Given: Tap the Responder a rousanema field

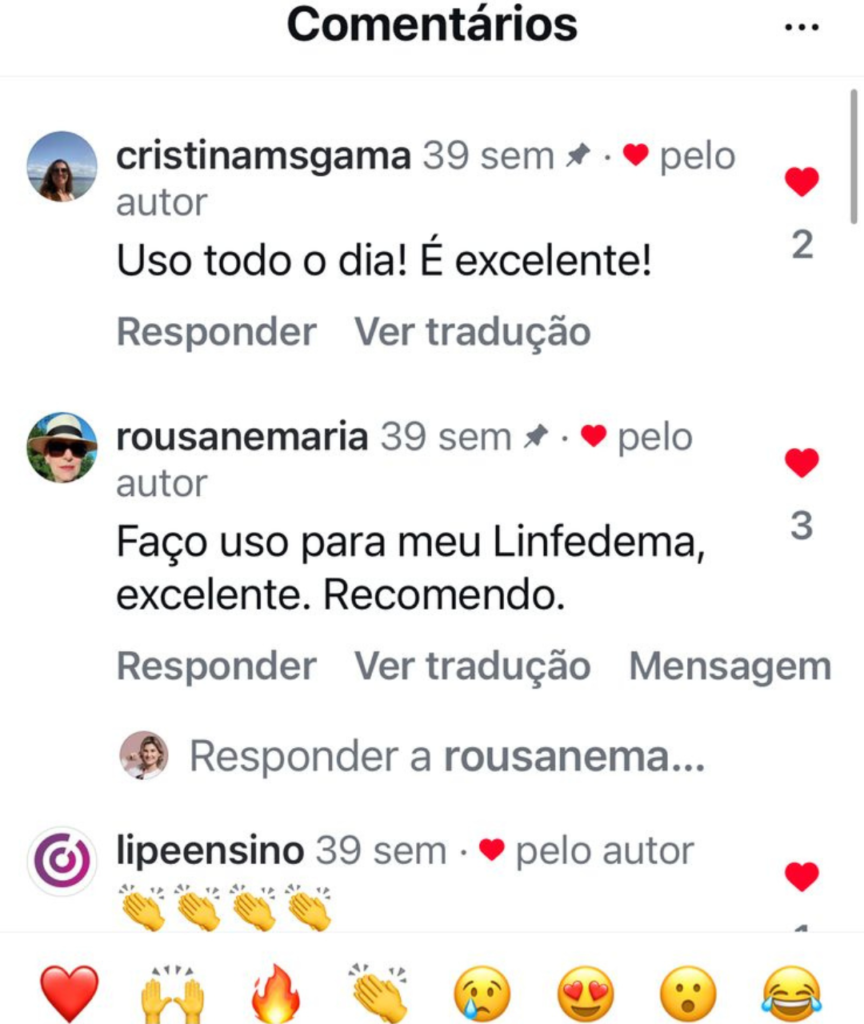Looking at the screenshot, I should click(x=447, y=757).
